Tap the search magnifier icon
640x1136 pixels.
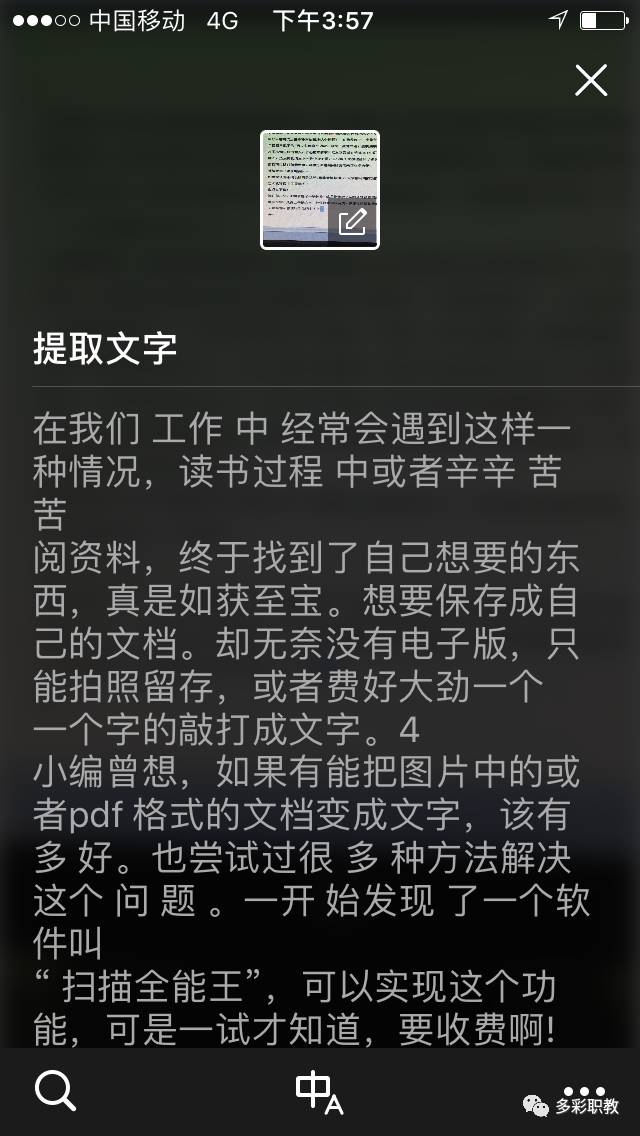point(56,1090)
